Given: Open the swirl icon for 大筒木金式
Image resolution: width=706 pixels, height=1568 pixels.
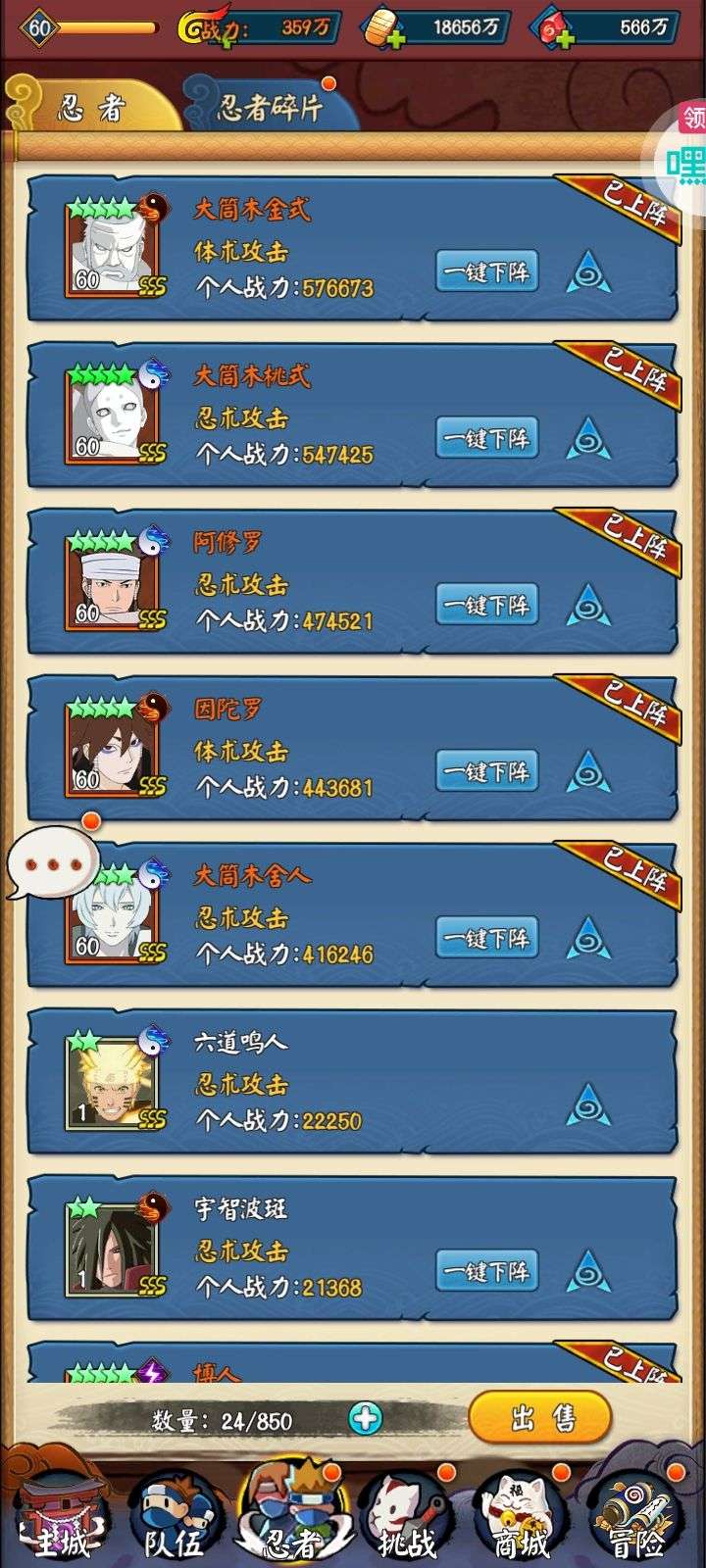Looking at the screenshot, I should (589, 271).
